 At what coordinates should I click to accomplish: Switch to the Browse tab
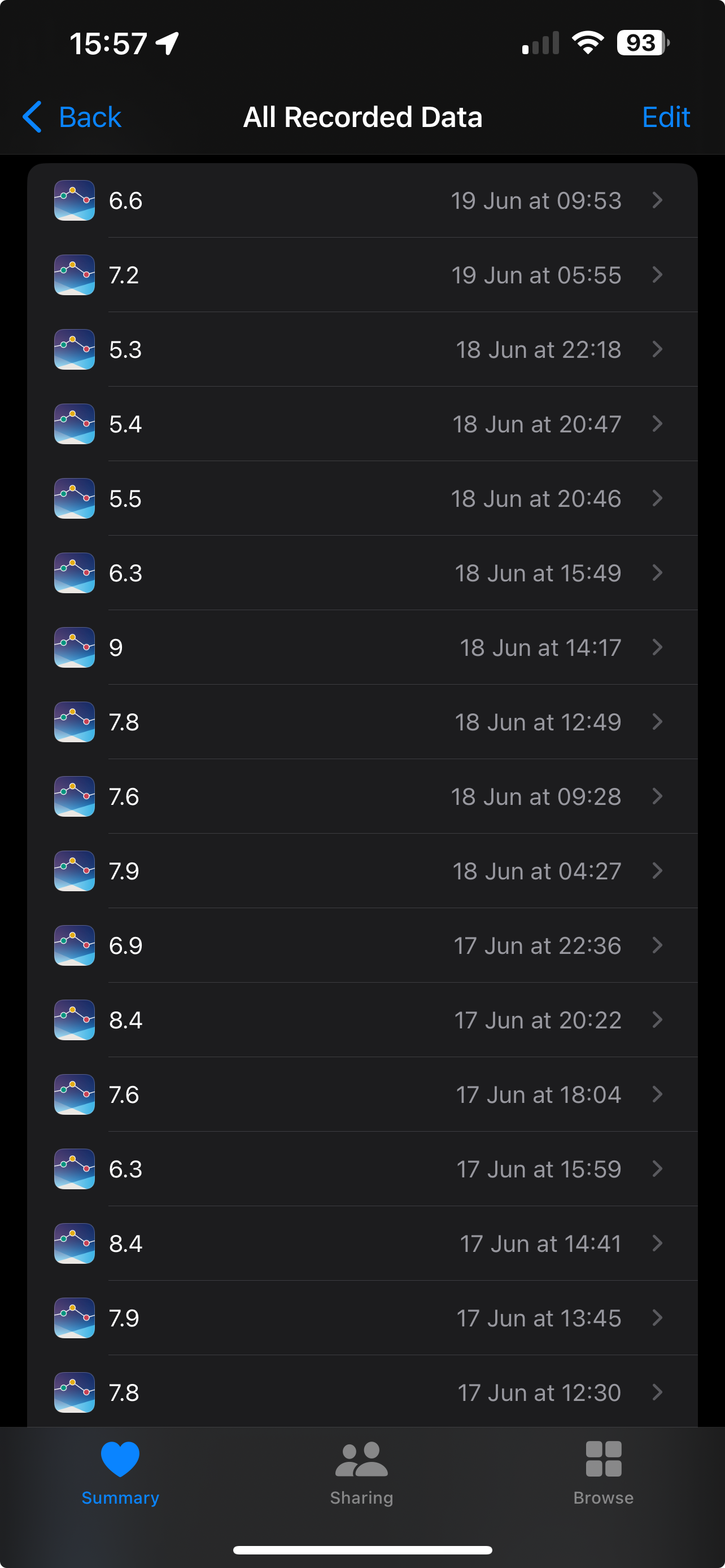603,1473
